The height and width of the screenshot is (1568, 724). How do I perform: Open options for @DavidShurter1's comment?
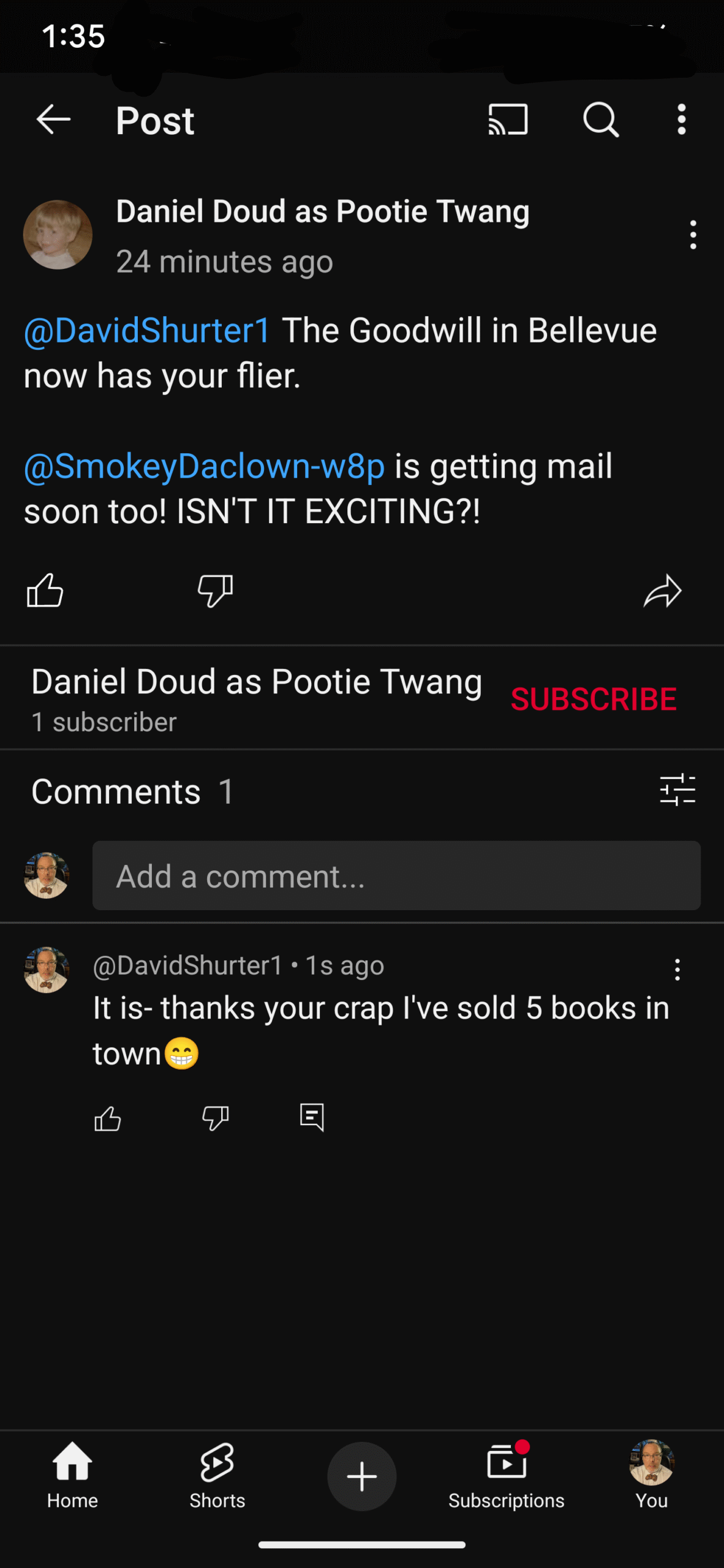click(677, 970)
